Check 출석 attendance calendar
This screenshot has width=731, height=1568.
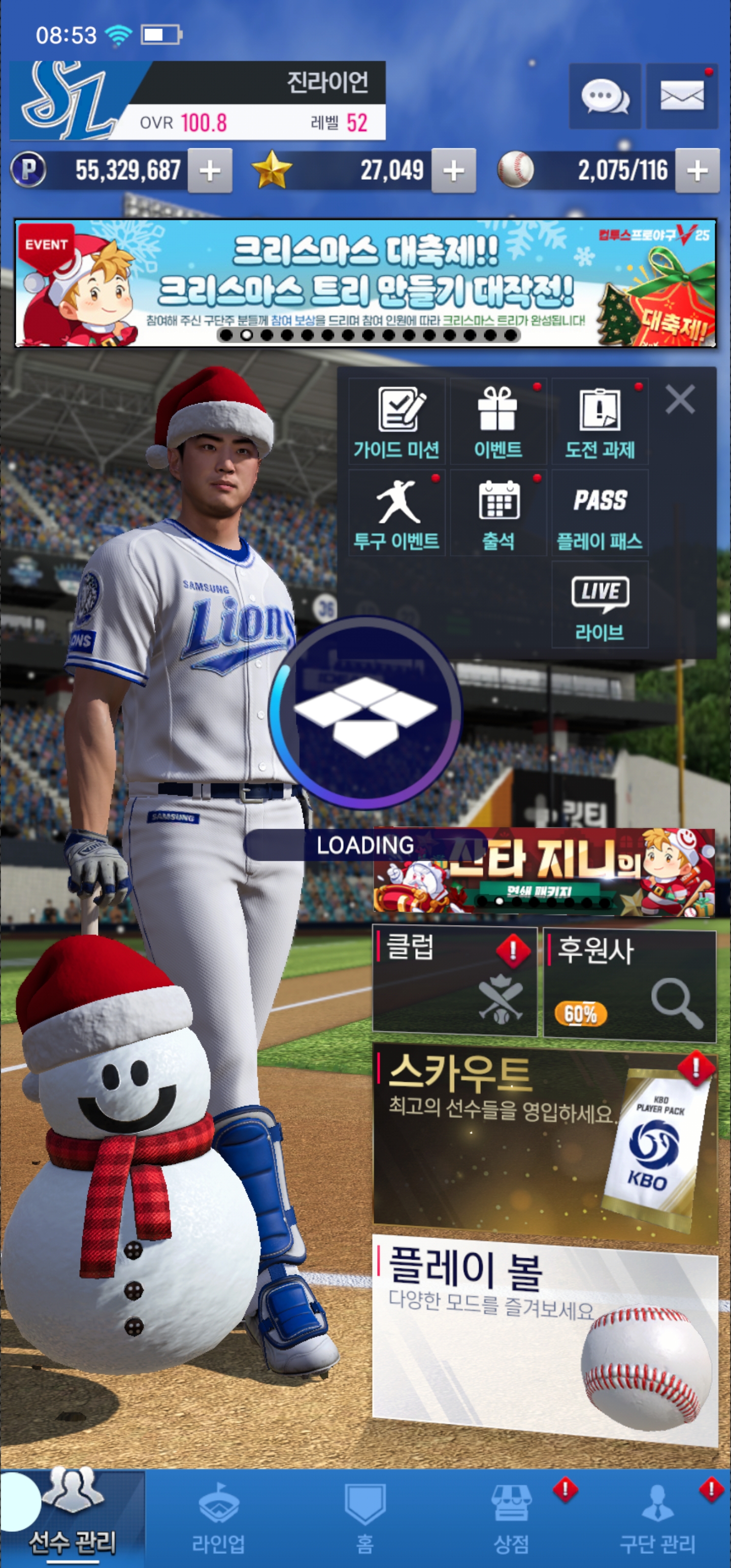pos(498,512)
